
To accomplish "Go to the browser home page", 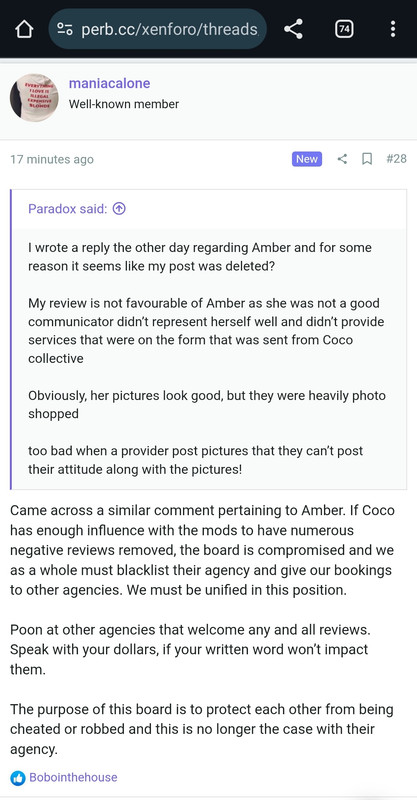I will coord(24,29).
